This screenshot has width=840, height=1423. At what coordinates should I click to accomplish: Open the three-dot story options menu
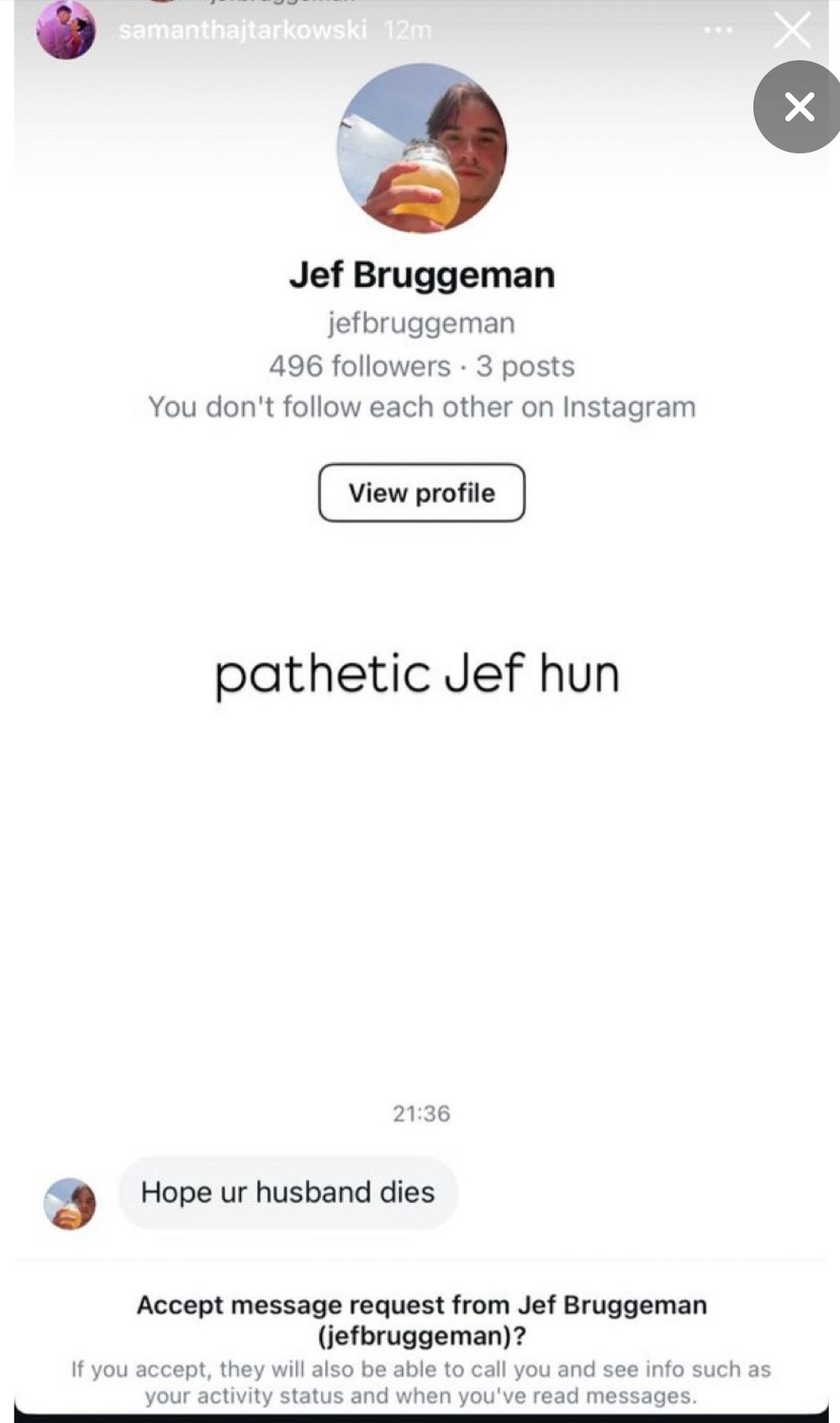[717, 31]
